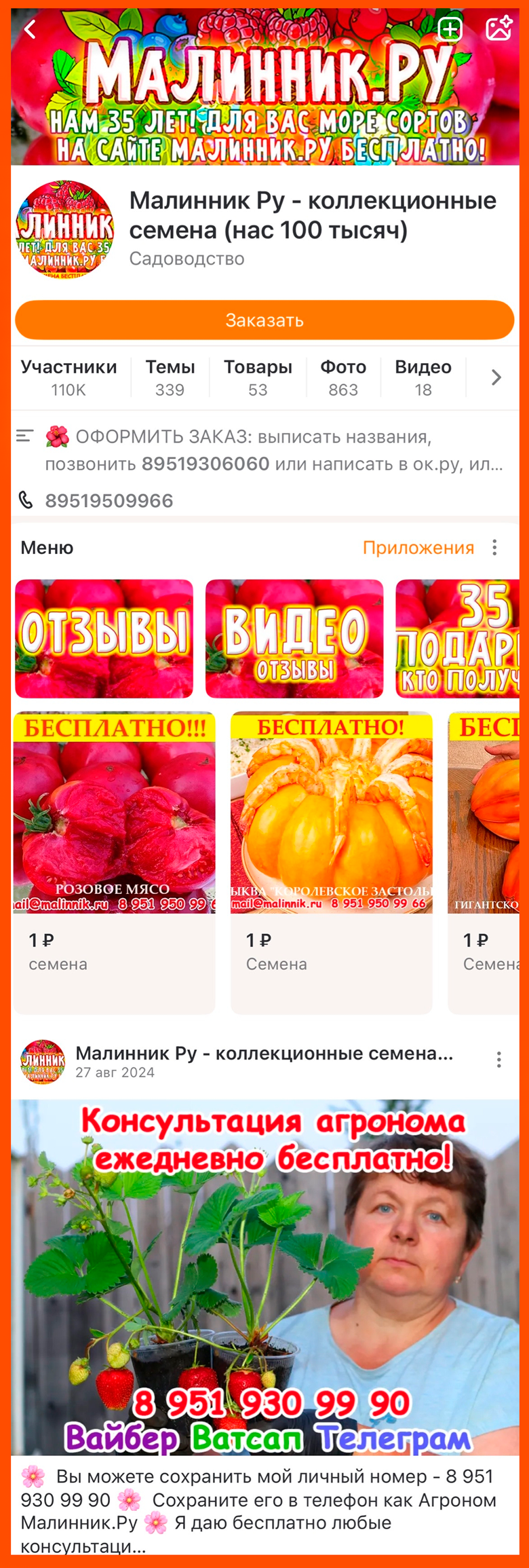
Task: Open the Участники tab
Action: tap(68, 377)
